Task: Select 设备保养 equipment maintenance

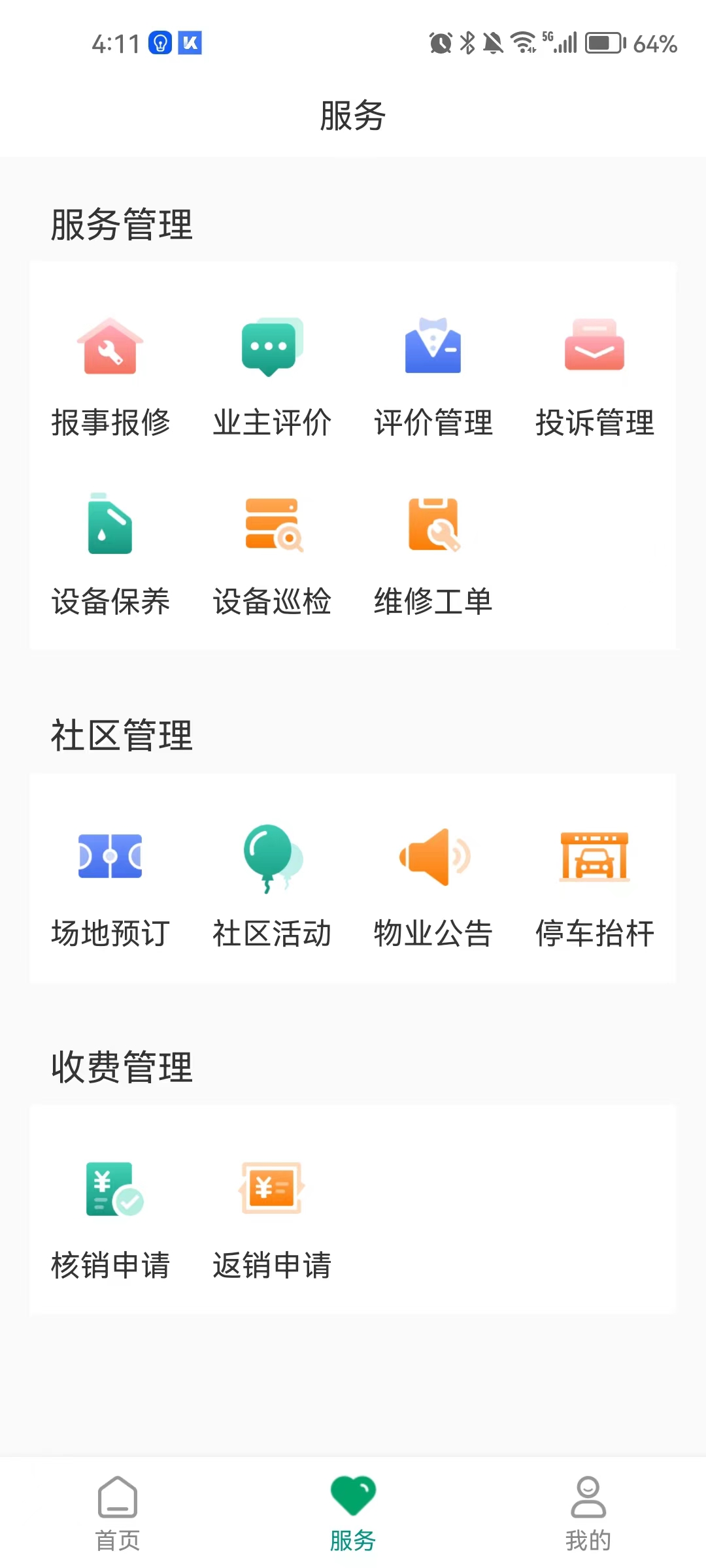Action: click(x=110, y=554)
